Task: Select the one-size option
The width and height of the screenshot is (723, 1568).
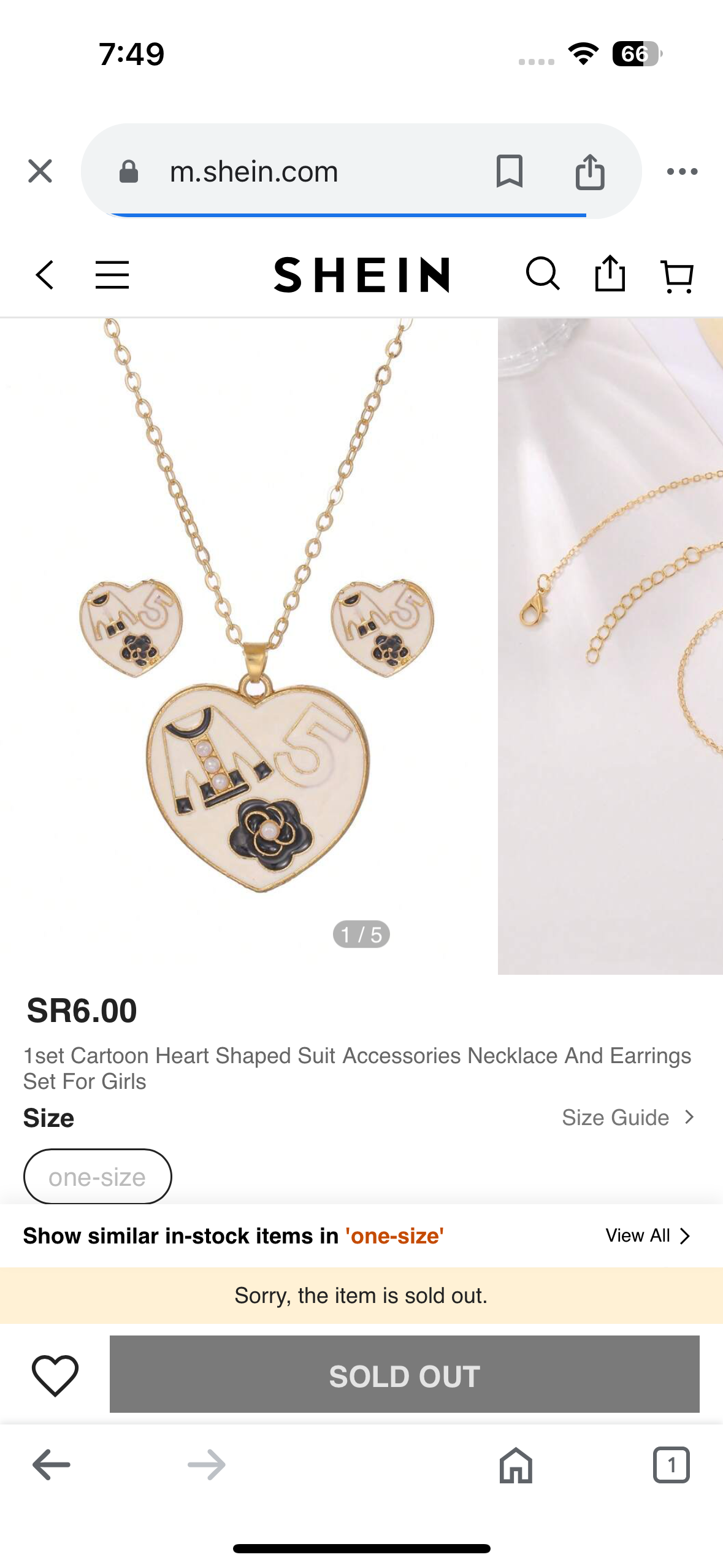Action: click(98, 1177)
